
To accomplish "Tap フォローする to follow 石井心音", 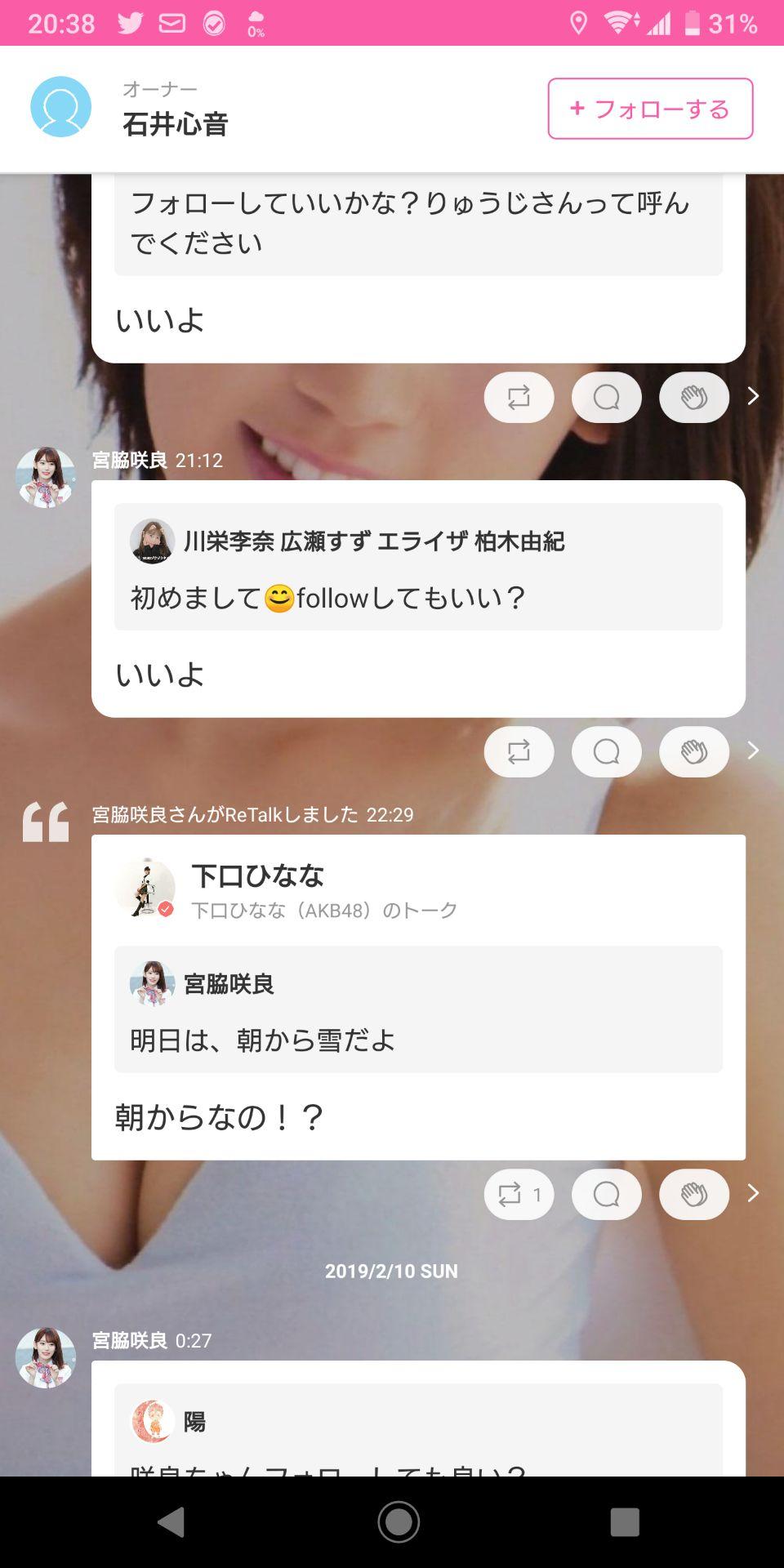I will (x=649, y=109).
